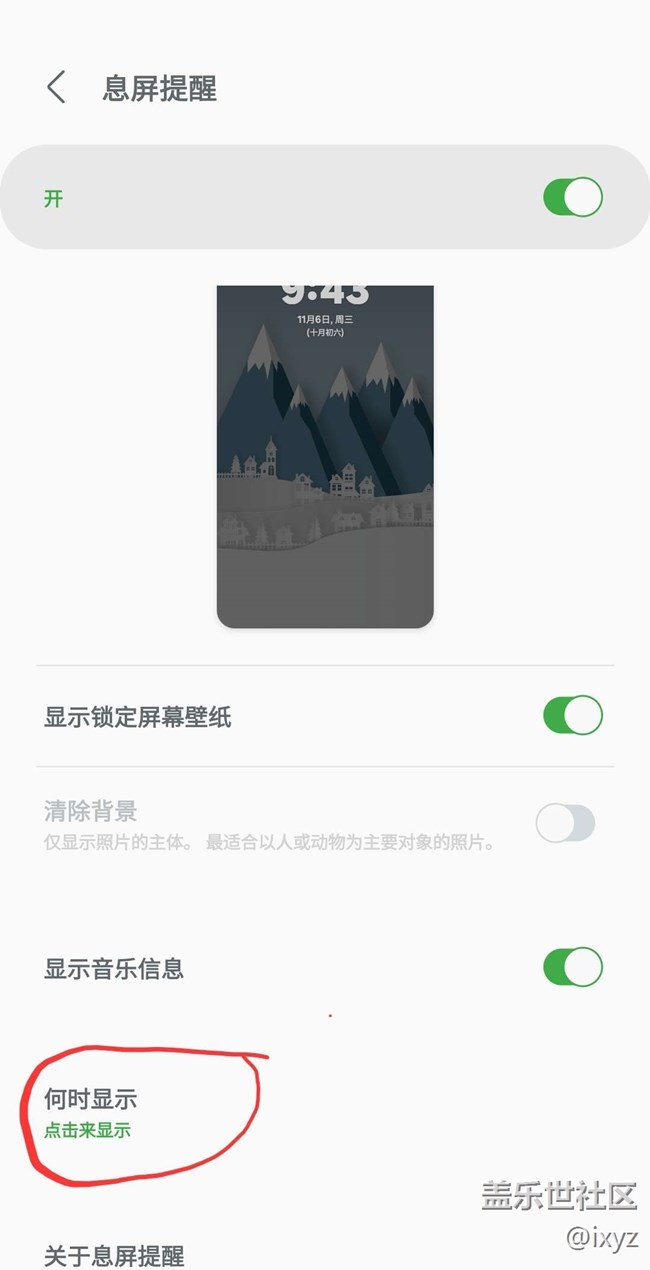
Task: Disable 显示锁定屏幕壁纸 switch
Action: [x=573, y=716]
